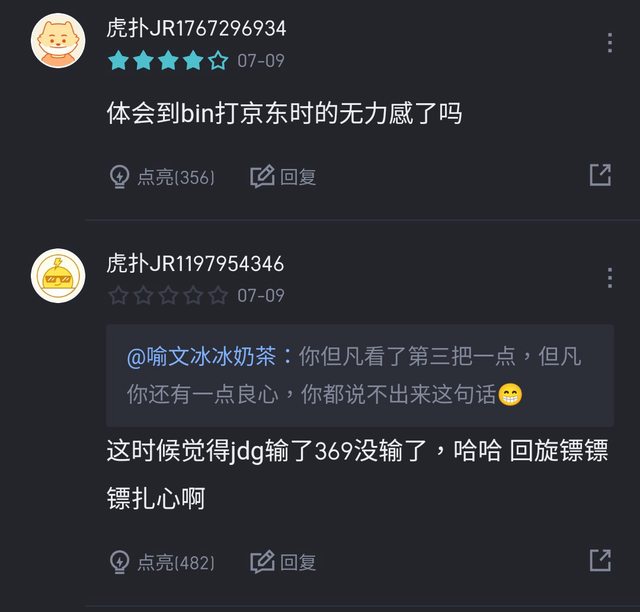Screen dimensions: 640x612
Task: Share the comment by 虎扑JR1767296934
Action: (600, 176)
